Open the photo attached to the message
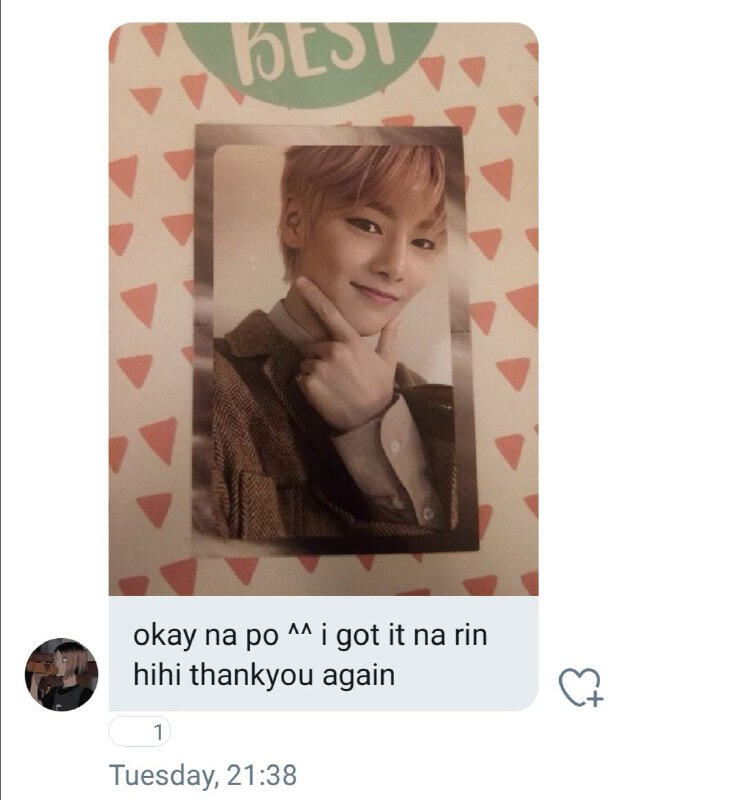This screenshot has width=734, height=800. click(323, 310)
